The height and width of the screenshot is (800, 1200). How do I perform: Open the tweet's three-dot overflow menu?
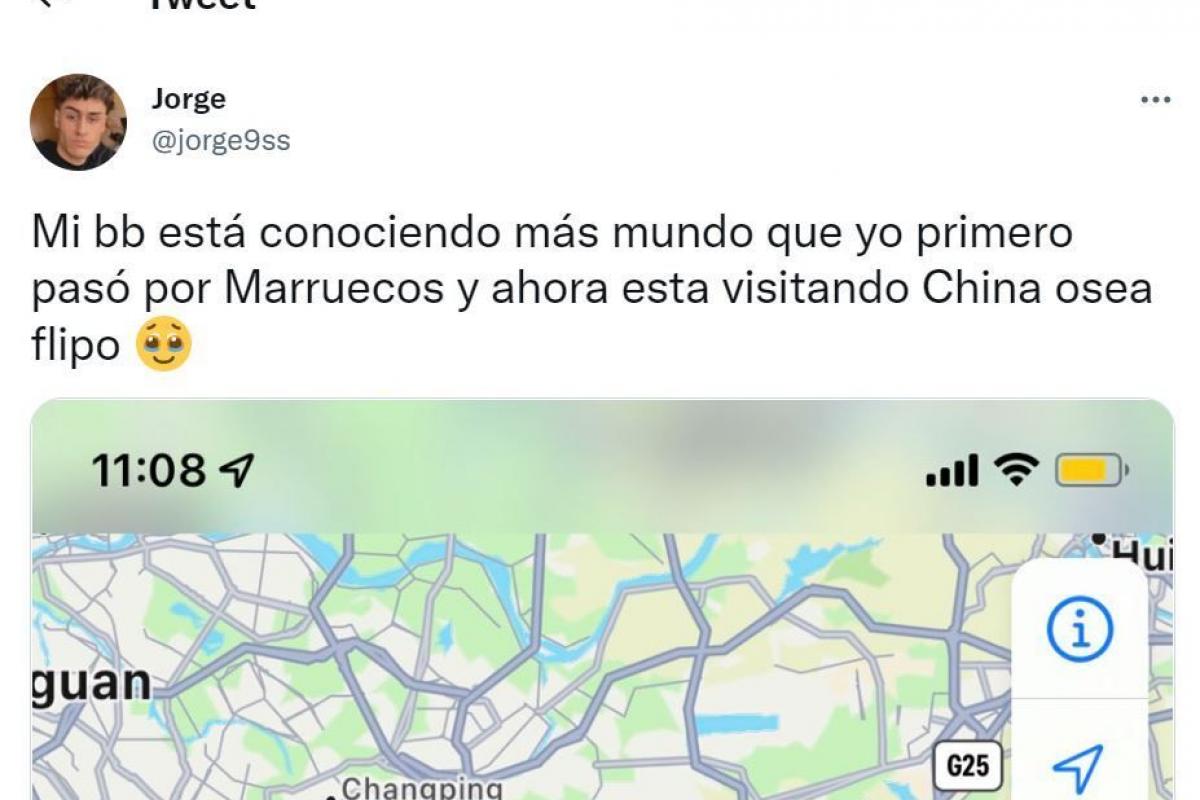pos(1155,100)
